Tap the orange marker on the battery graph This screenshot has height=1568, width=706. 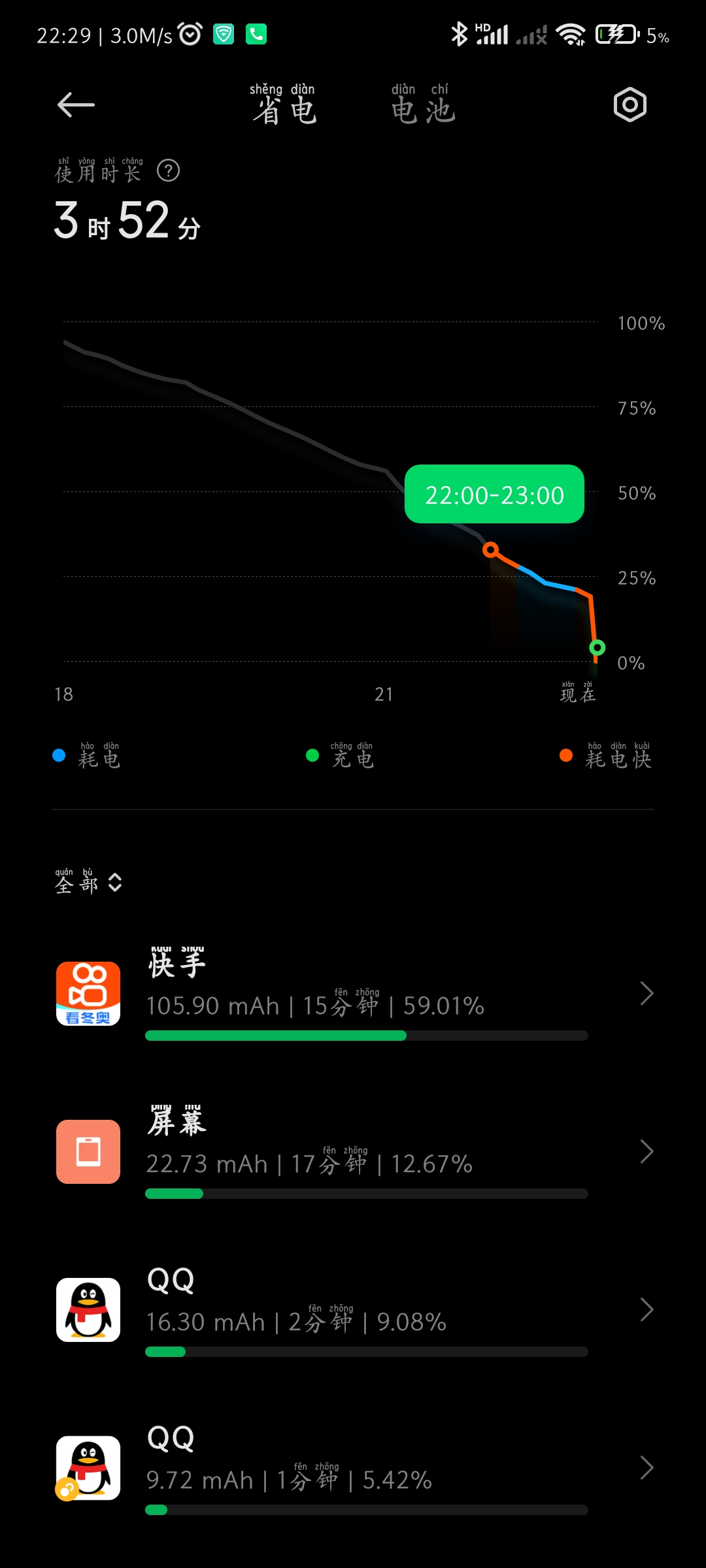(490, 550)
